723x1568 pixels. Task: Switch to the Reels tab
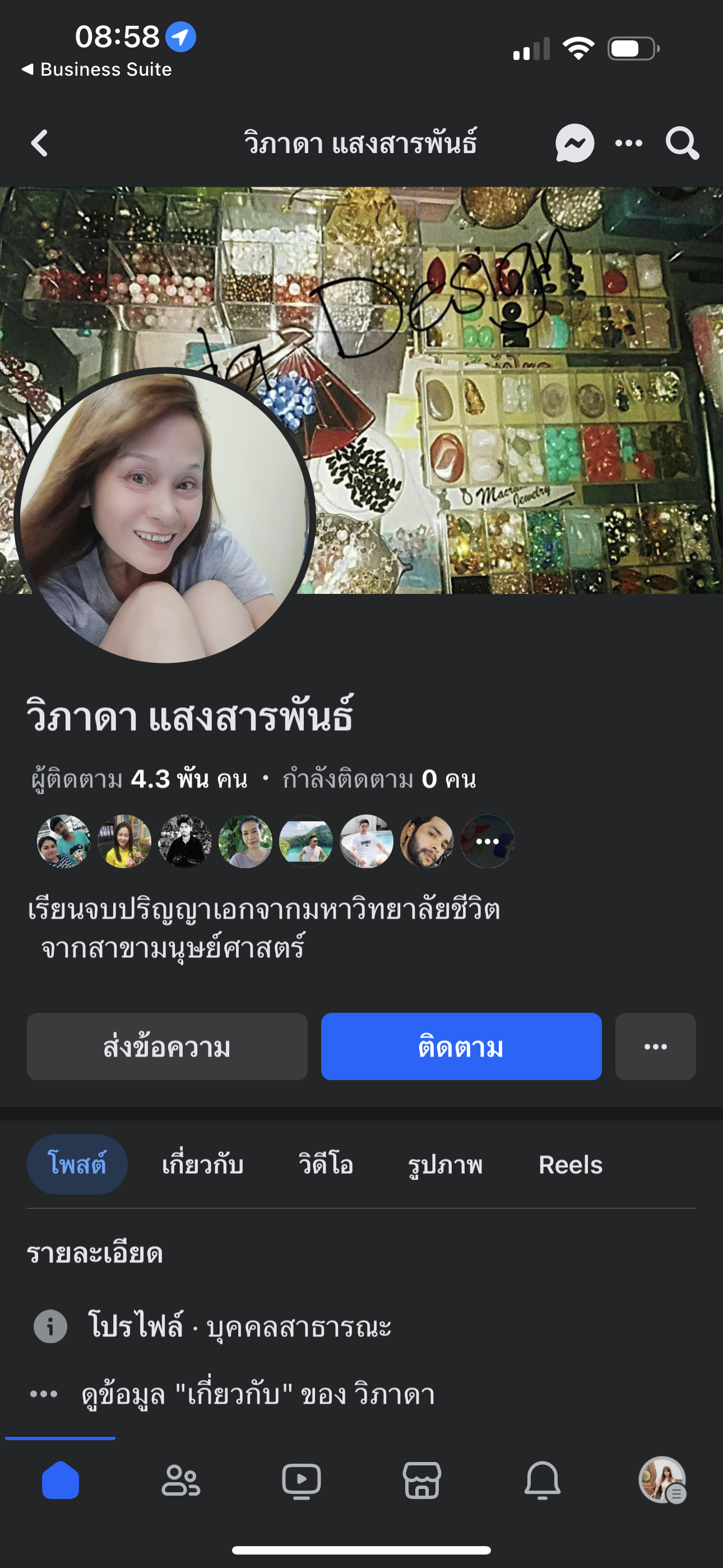(570, 1164)
